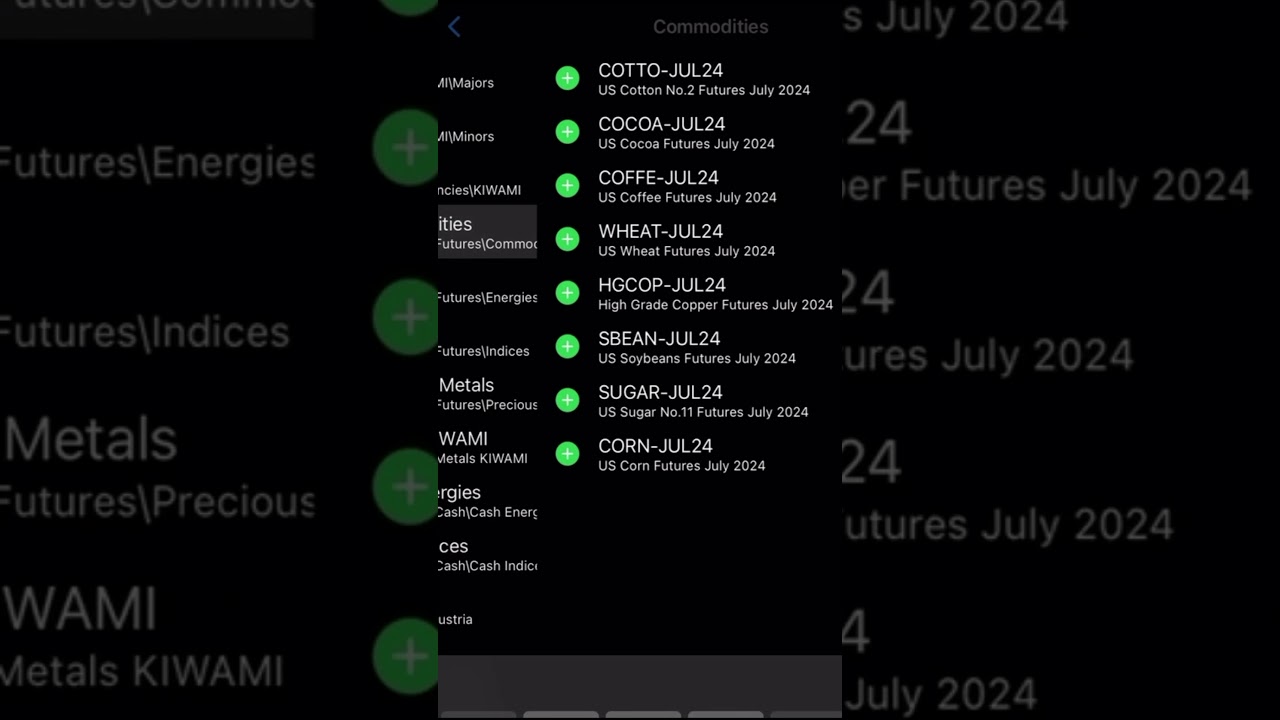Select the Majors group
Screen dimensions: 1280x720
(470, 83)
